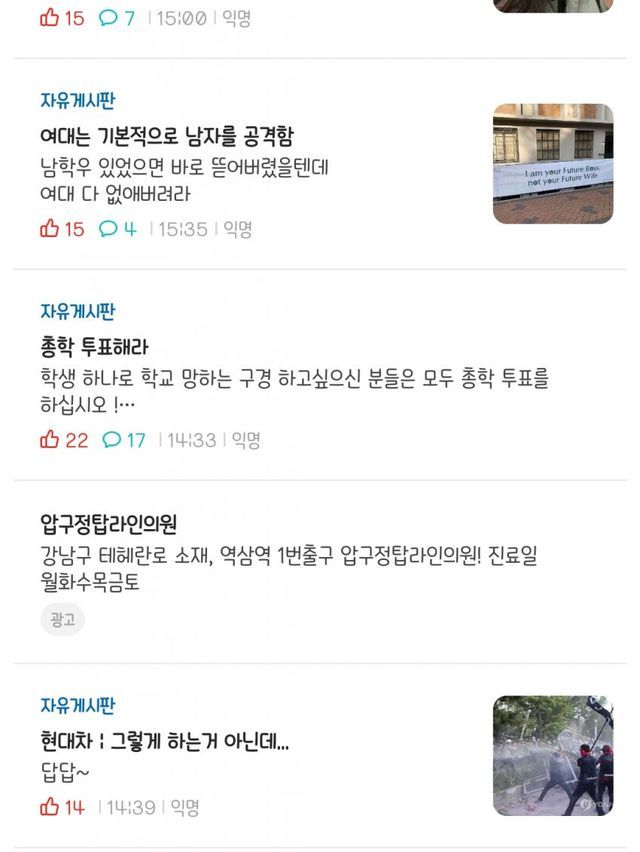Open the 자유게시판 board label above '총학 투표해라'
This screenshot has height=852, width=640.
(78, 311)
